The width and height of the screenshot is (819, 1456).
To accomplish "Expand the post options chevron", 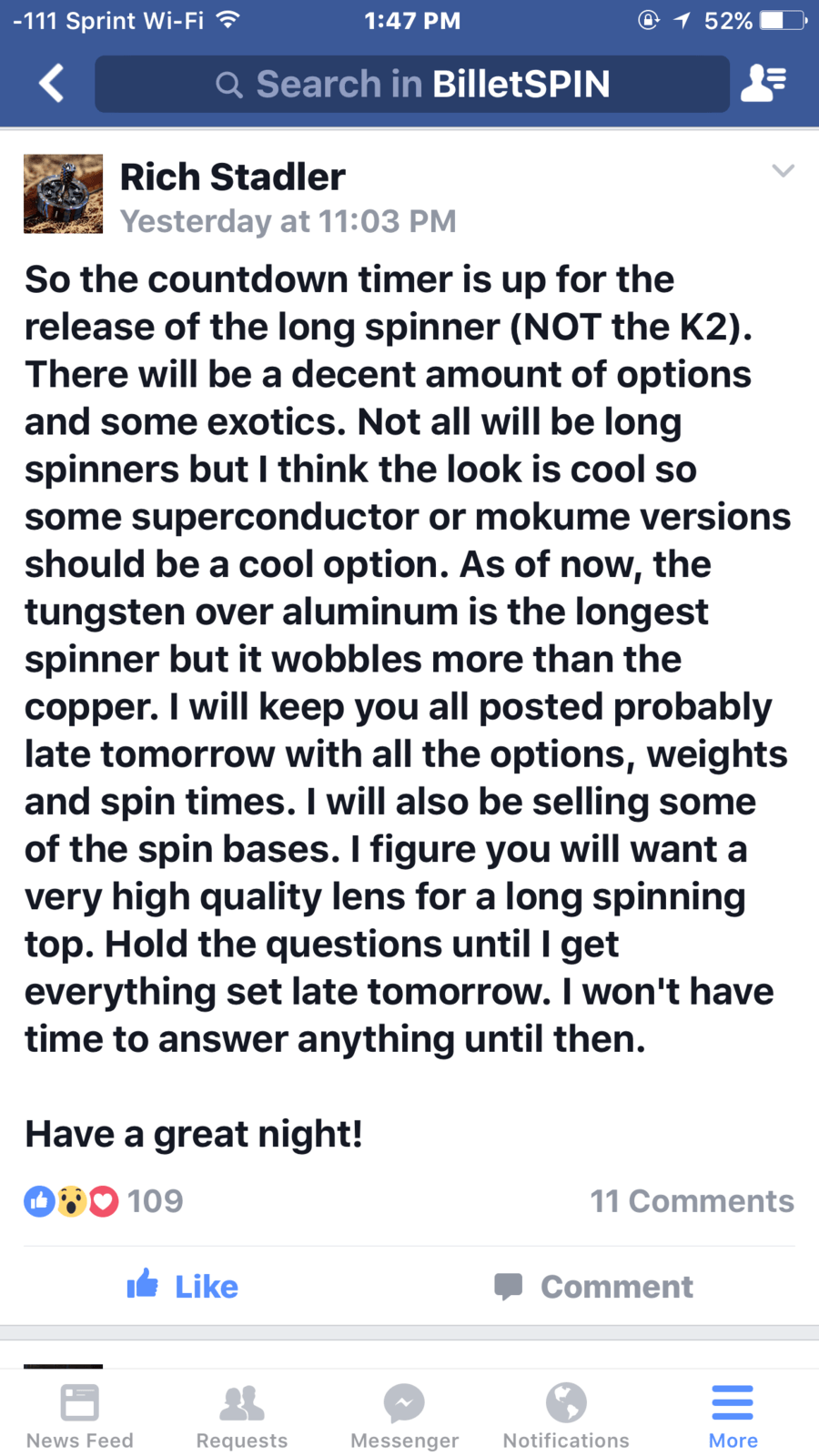I will pyautogui.click(x=783, y=171).
